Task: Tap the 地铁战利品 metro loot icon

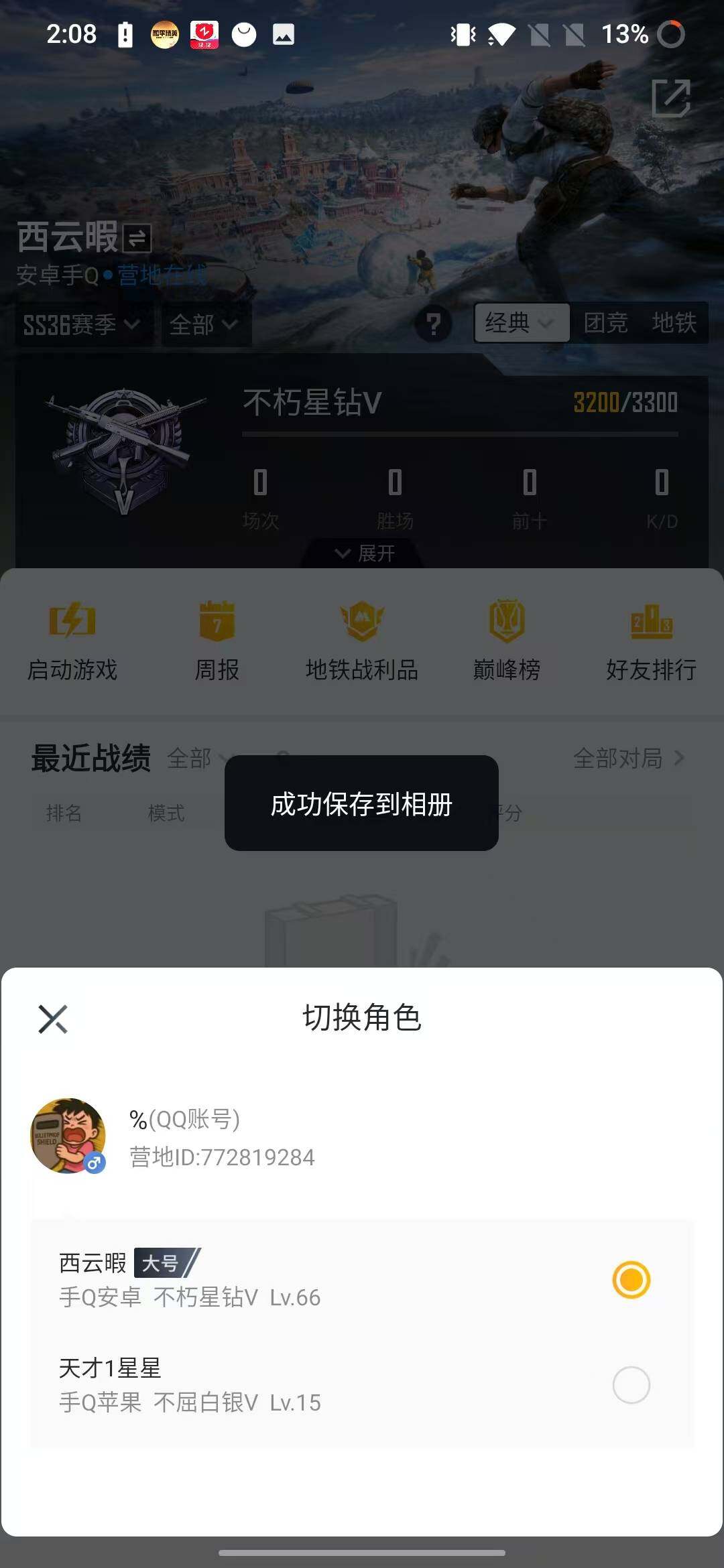Action: tap(362, 640)
